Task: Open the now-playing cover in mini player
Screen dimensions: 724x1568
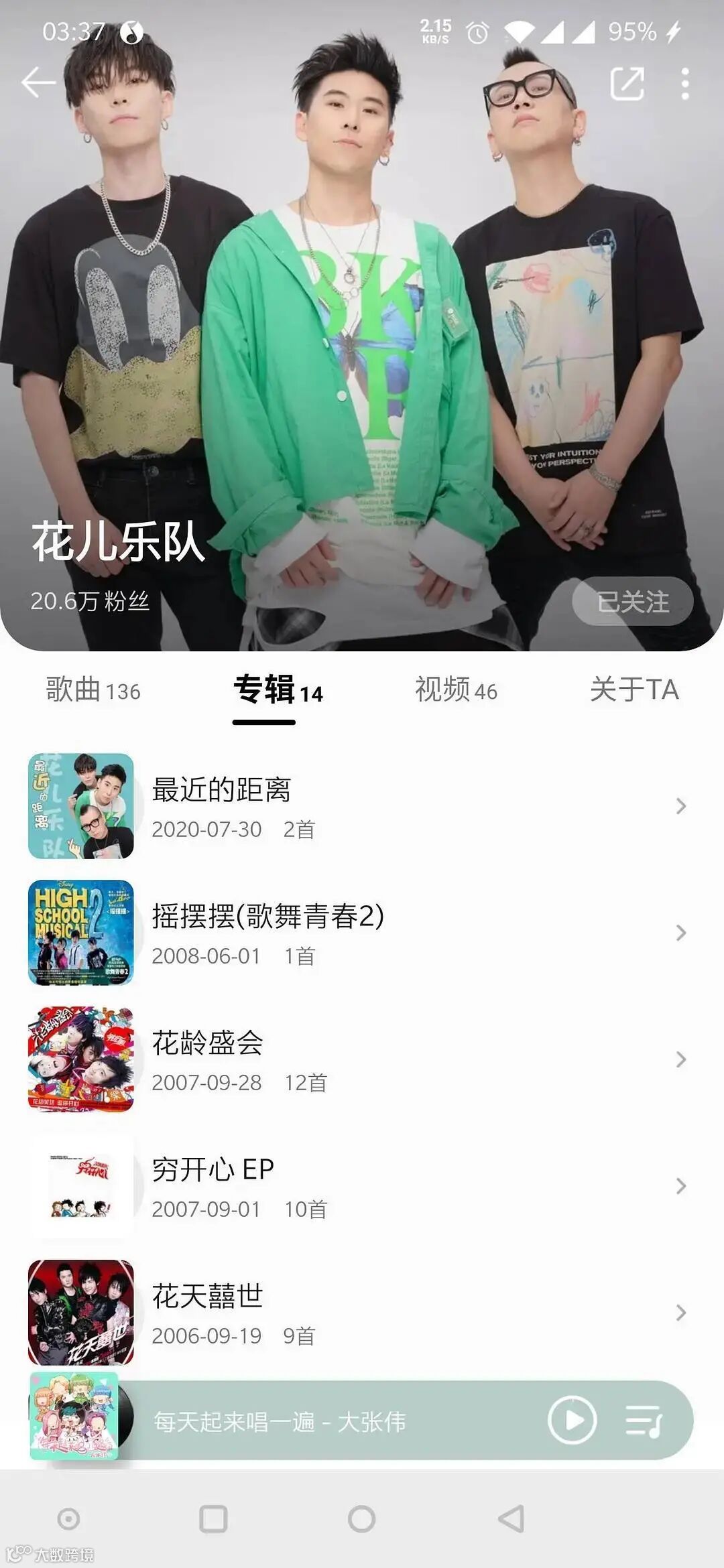Action: point(75,1416)
